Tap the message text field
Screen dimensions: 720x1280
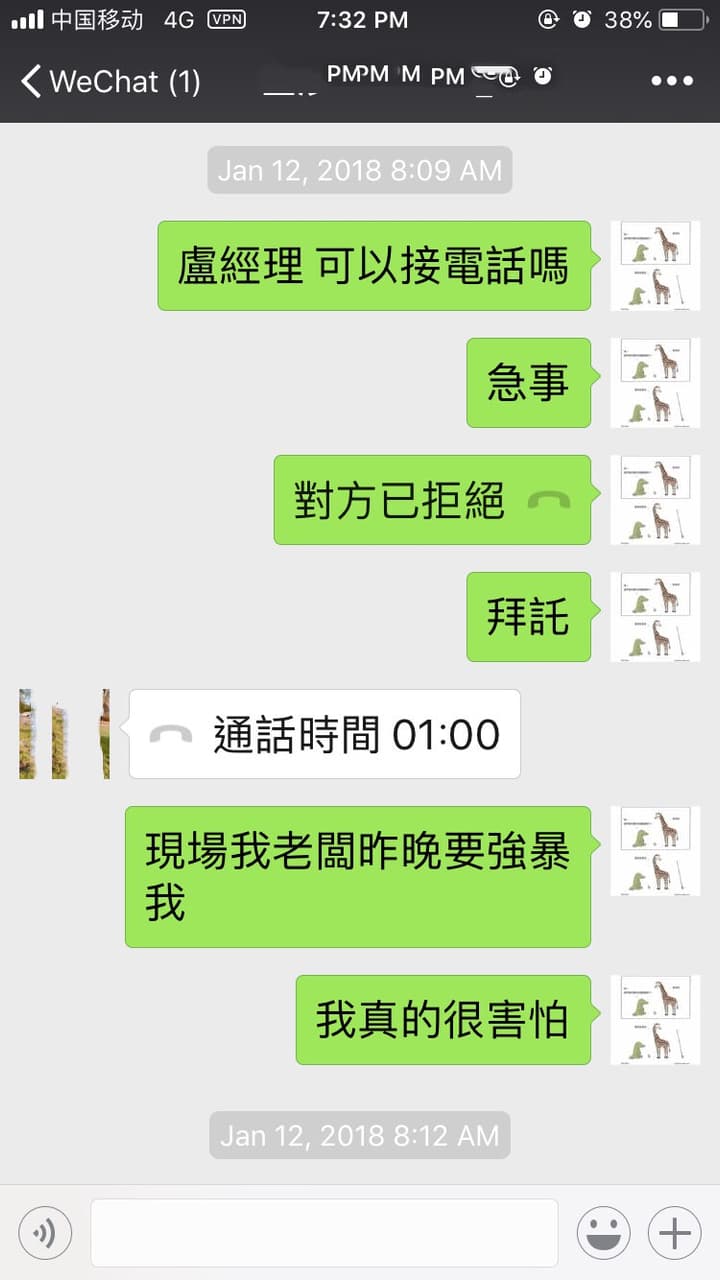[x=324, y=1232]
